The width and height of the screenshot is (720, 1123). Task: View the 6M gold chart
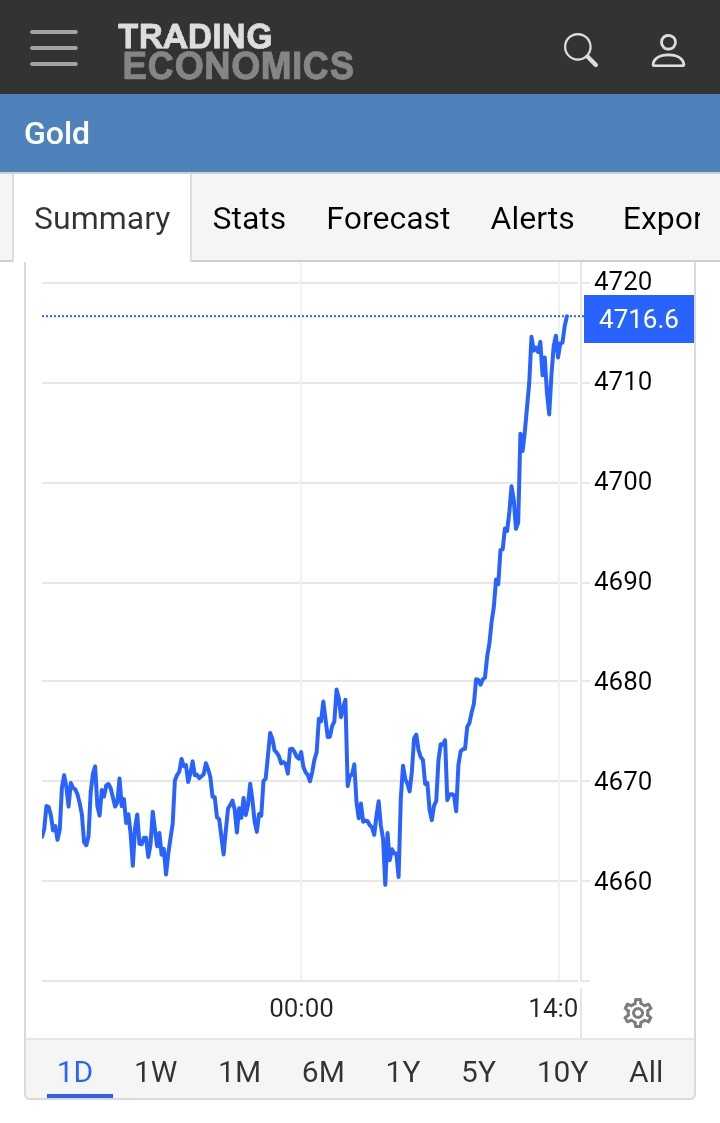tap(323, 1072)
